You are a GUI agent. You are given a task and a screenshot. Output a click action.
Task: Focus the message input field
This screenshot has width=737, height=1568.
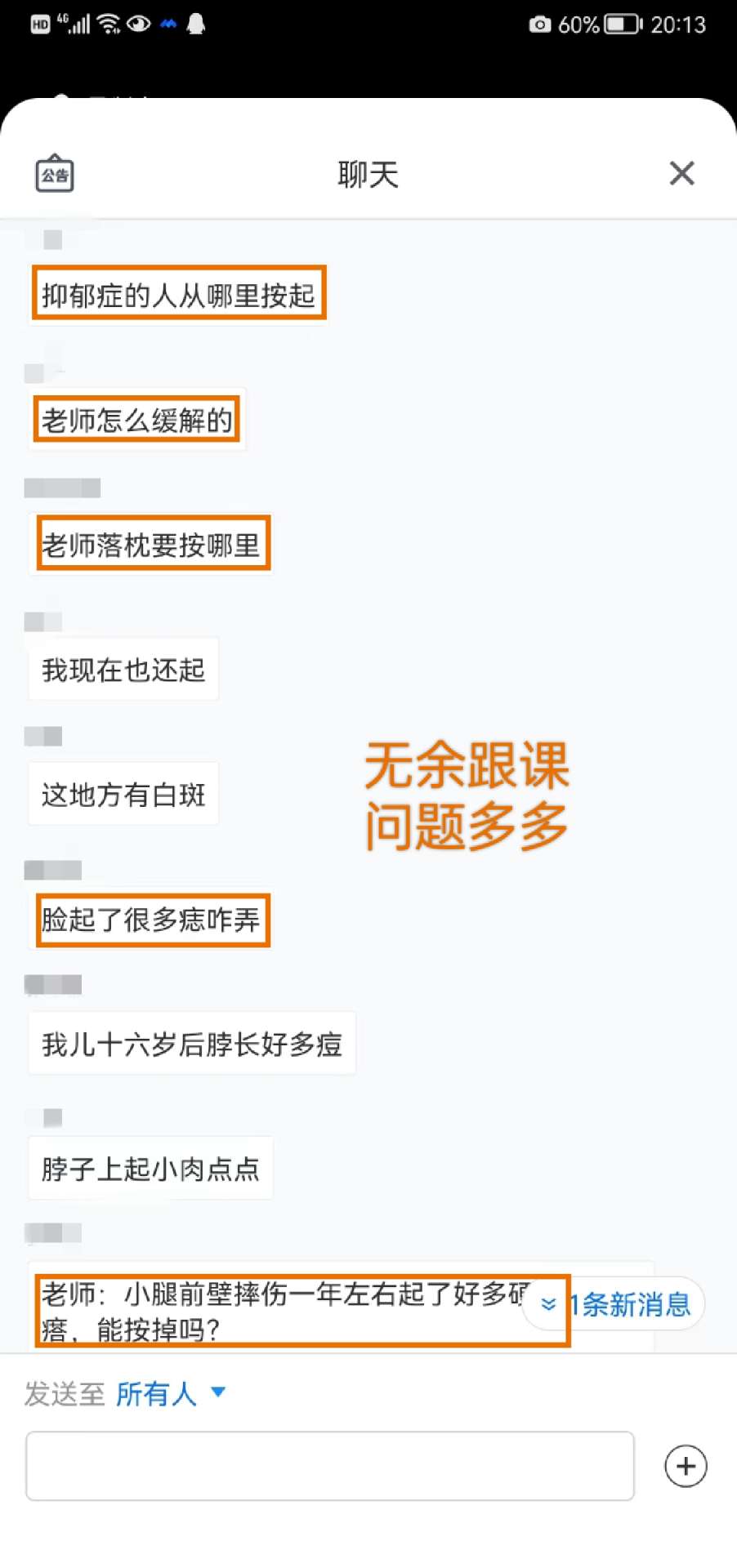tap(330, 1466)
